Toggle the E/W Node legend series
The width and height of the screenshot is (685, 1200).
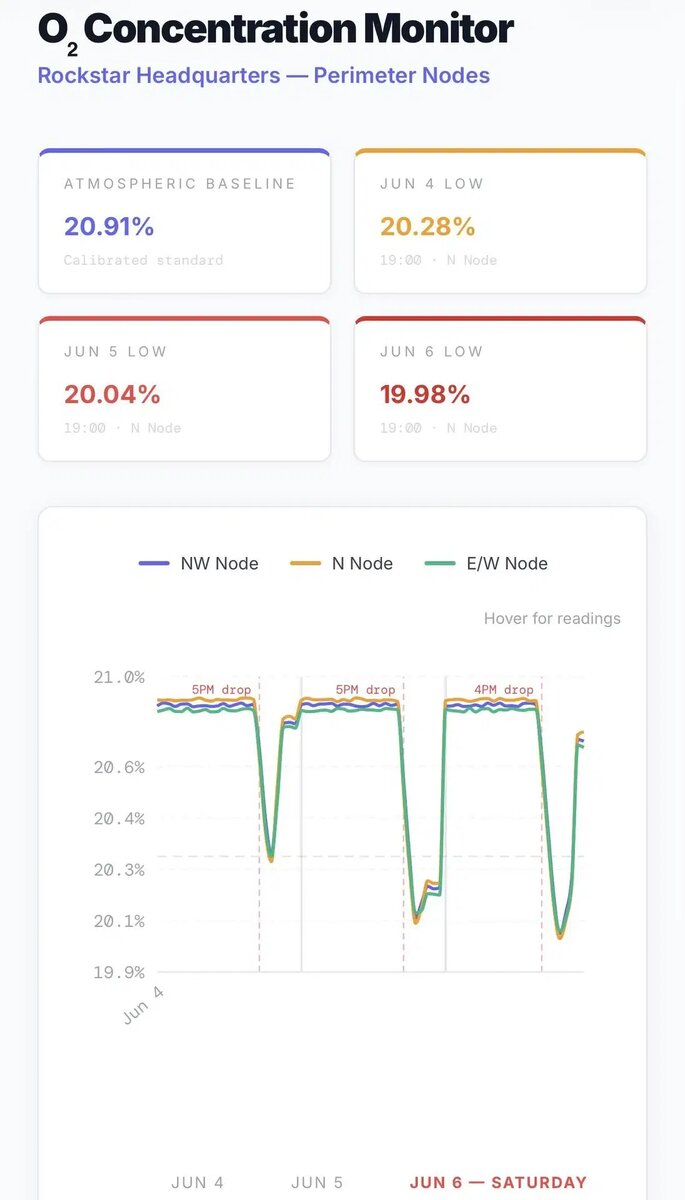[486, 564]
